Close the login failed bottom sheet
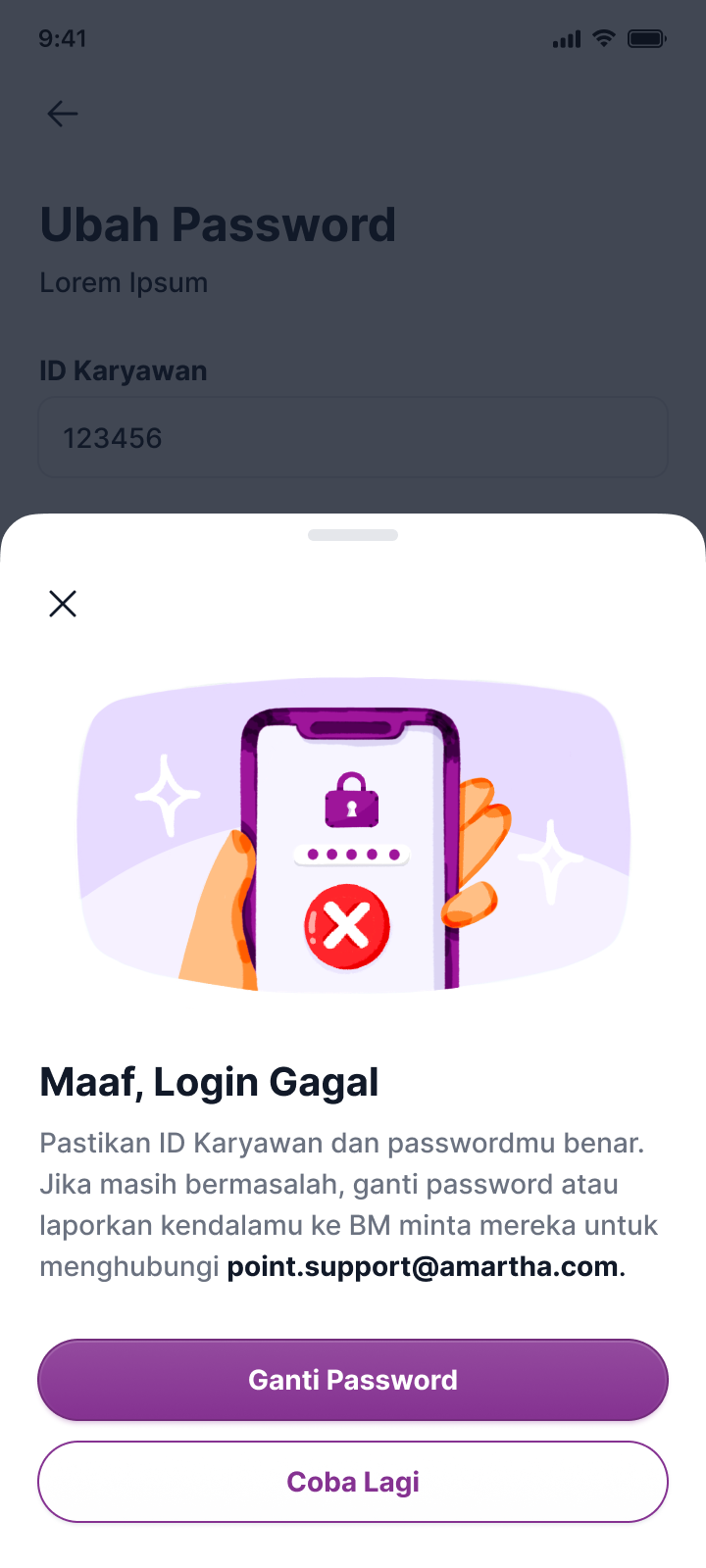The width and height of the screenshot is (706, 1568). (x=63, y=604)
